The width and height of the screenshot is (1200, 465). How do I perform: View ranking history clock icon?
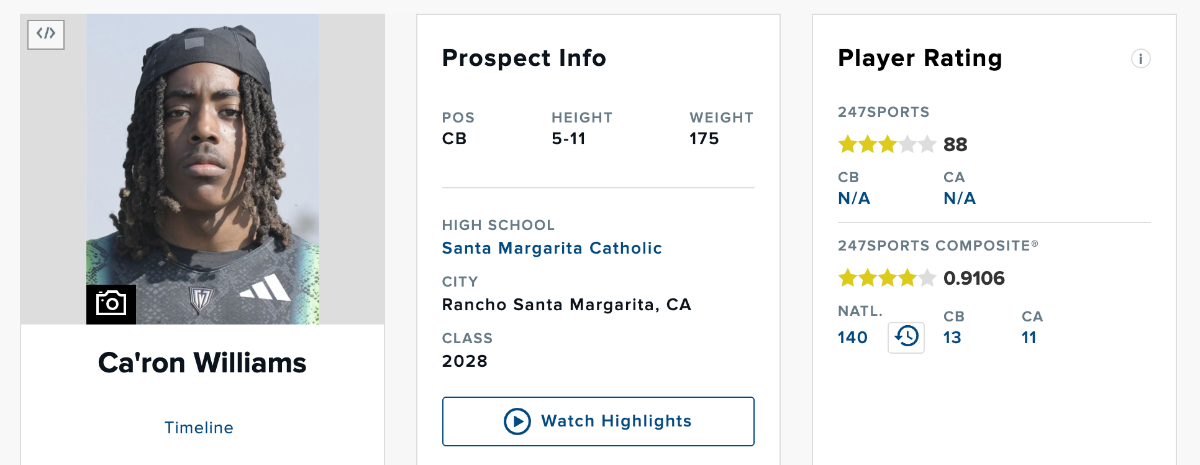pyautogui.click(x=906, y=337)
